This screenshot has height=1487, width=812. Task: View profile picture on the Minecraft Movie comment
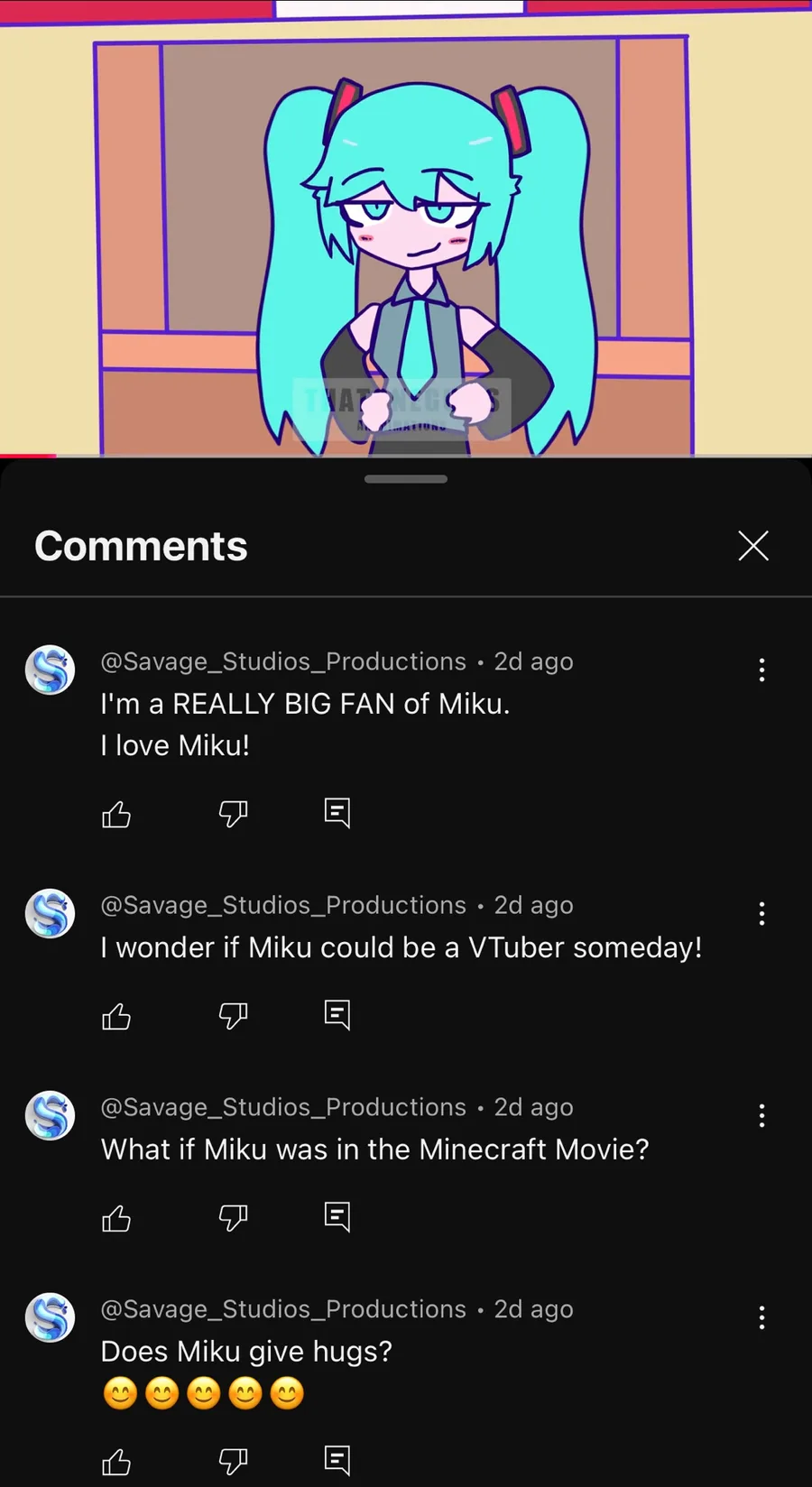pos(50,1116)
